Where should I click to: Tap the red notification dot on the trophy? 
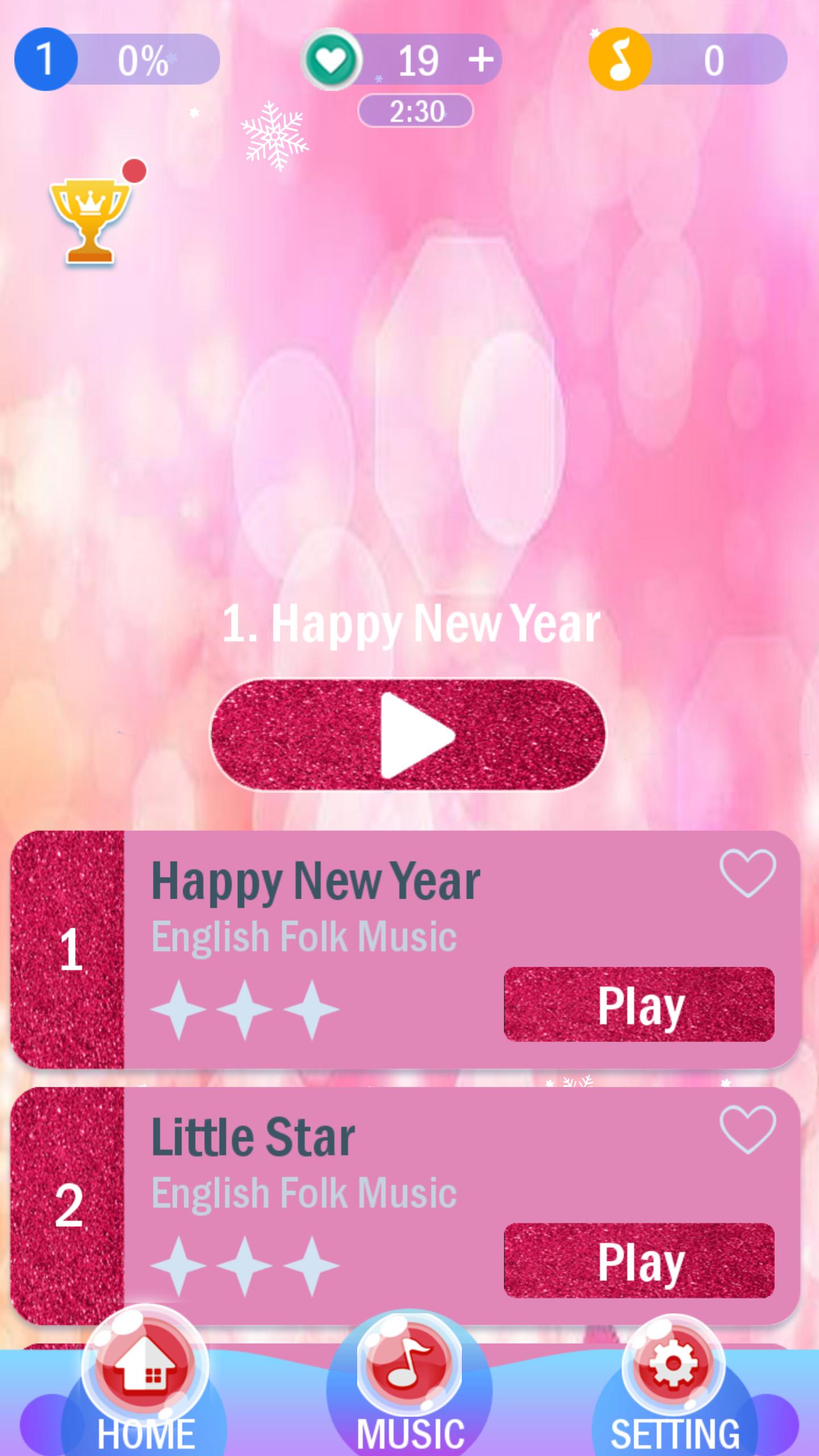point(135,169)
